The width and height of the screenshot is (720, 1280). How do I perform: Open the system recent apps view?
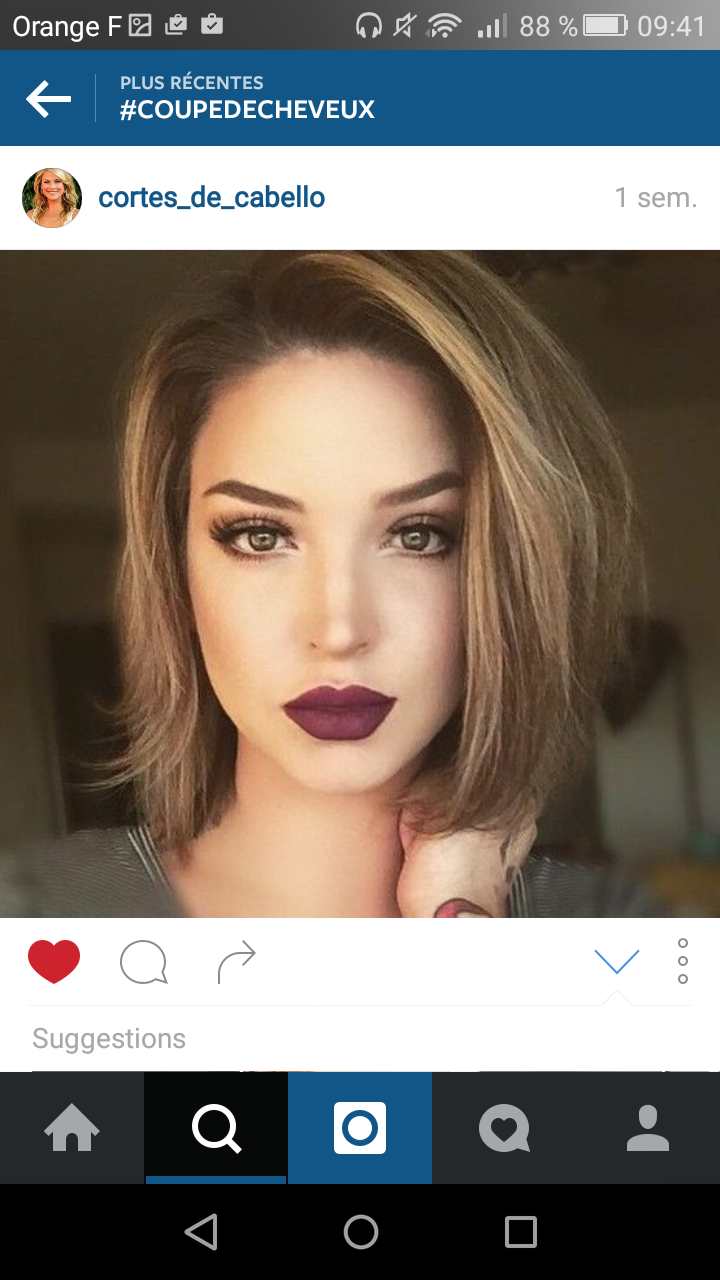(520, 1232)
